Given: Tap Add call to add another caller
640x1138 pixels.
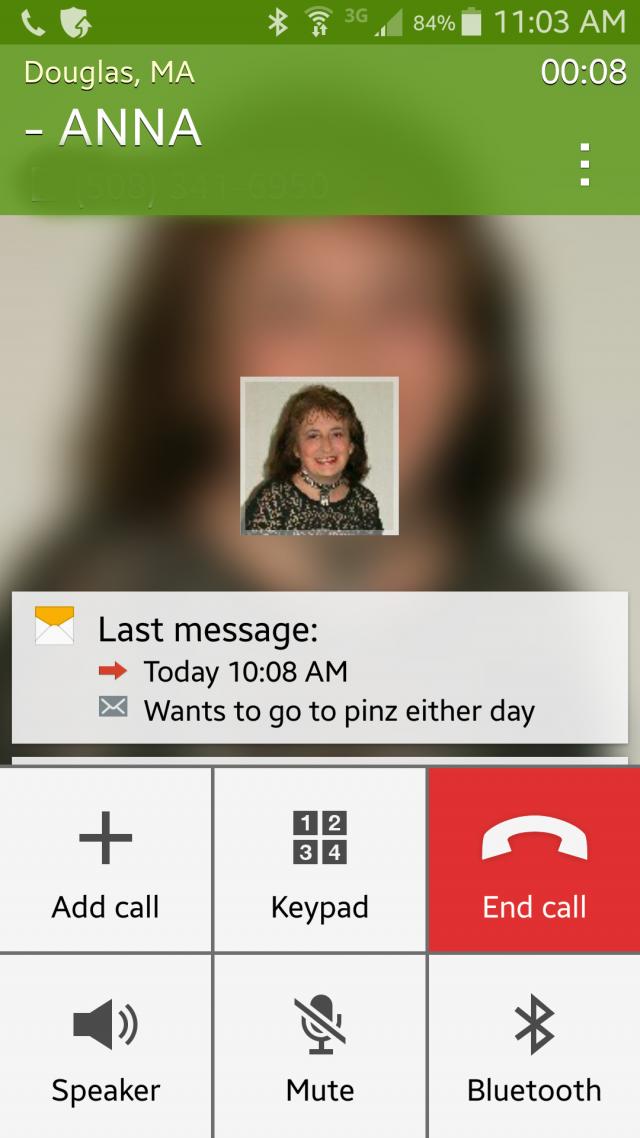Looking at the screenshot, I should click(105, 859).
